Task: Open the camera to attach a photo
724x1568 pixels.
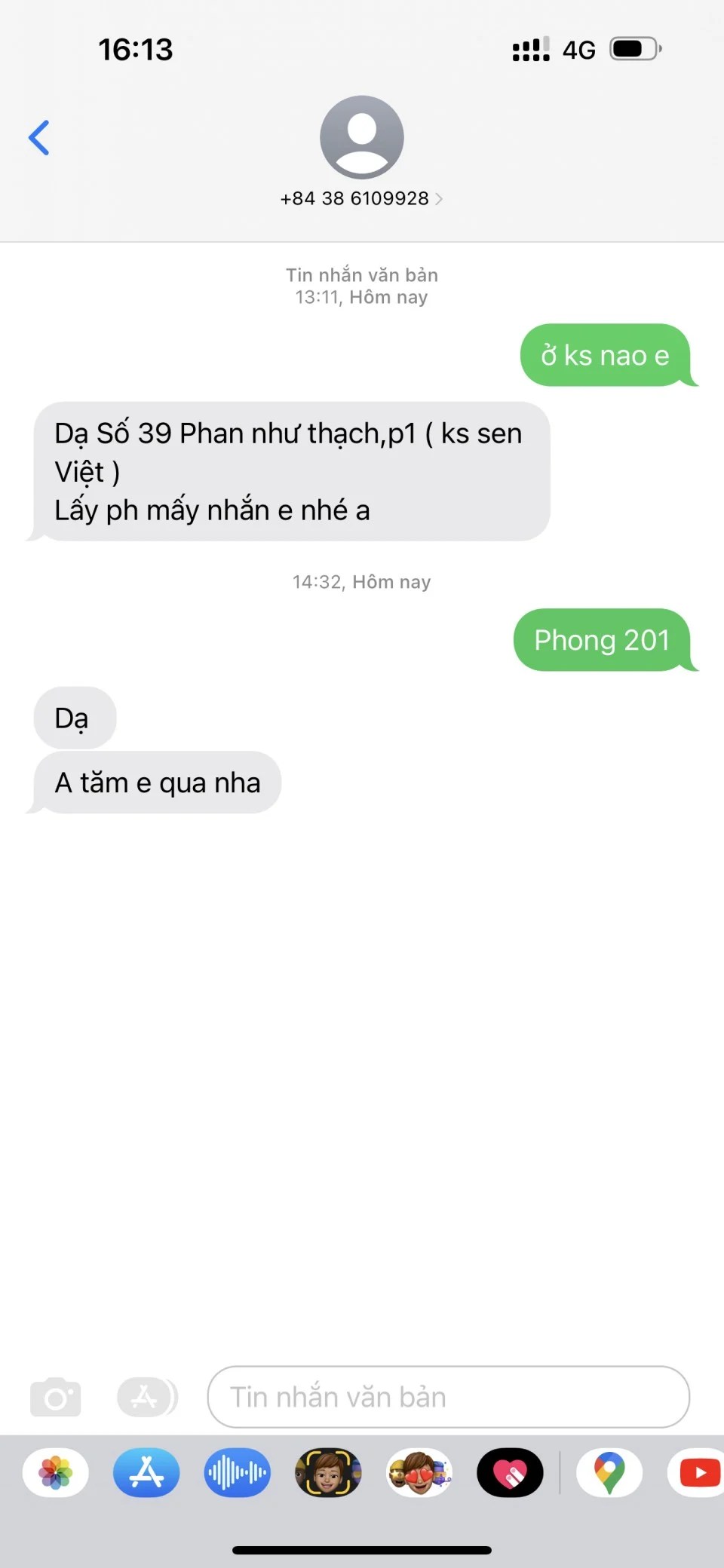Action: coord(55,1397)
